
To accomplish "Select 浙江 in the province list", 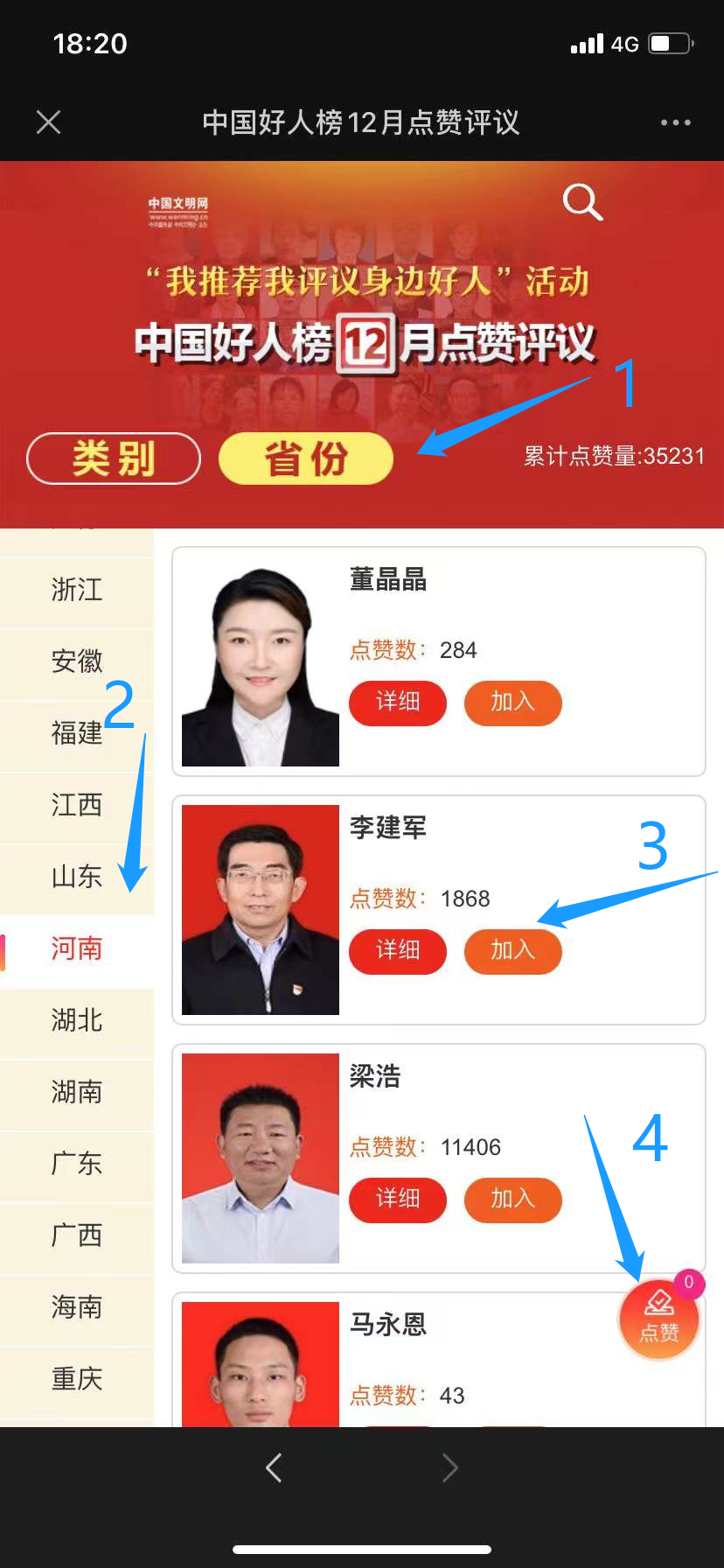I will tap(77, 590).
